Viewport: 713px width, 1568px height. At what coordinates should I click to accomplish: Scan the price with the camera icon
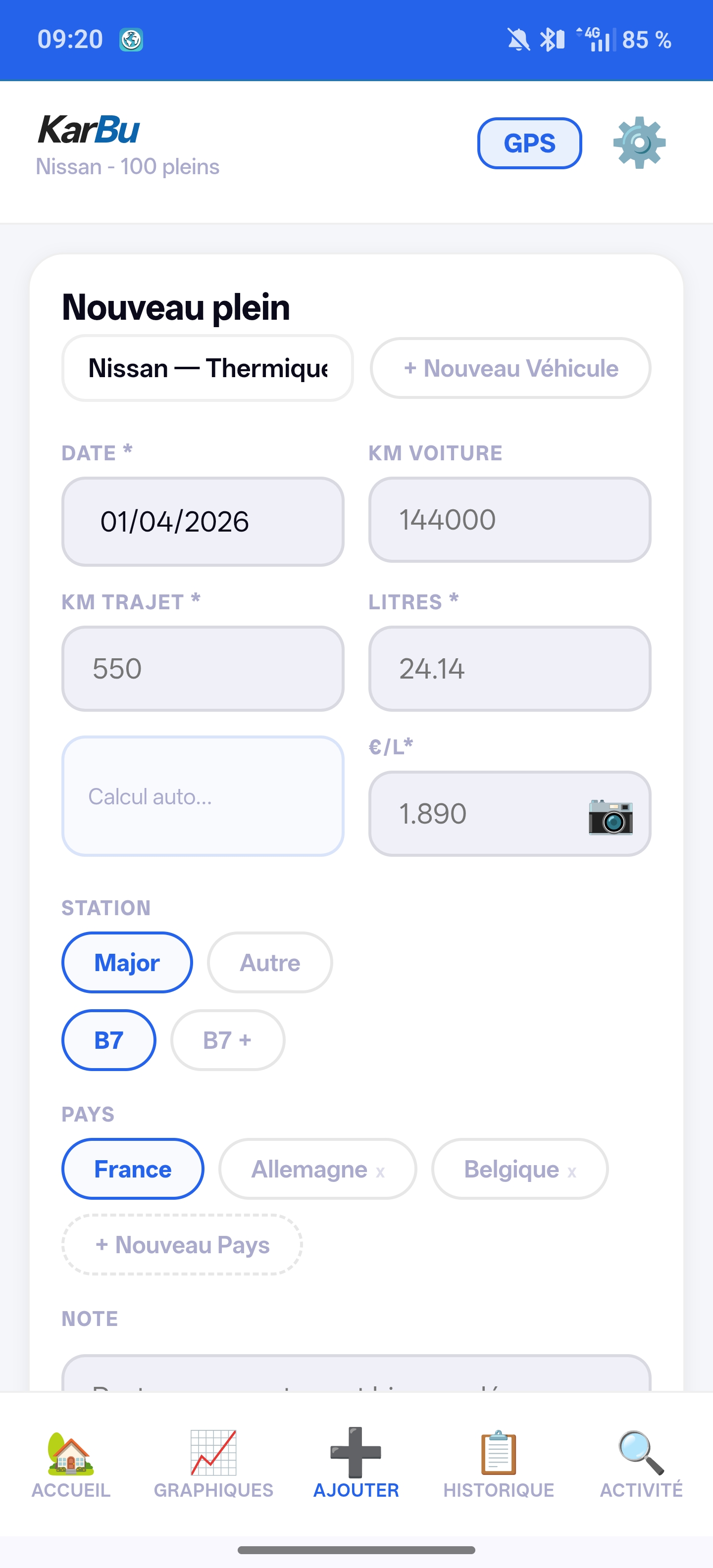coord(610,816)
